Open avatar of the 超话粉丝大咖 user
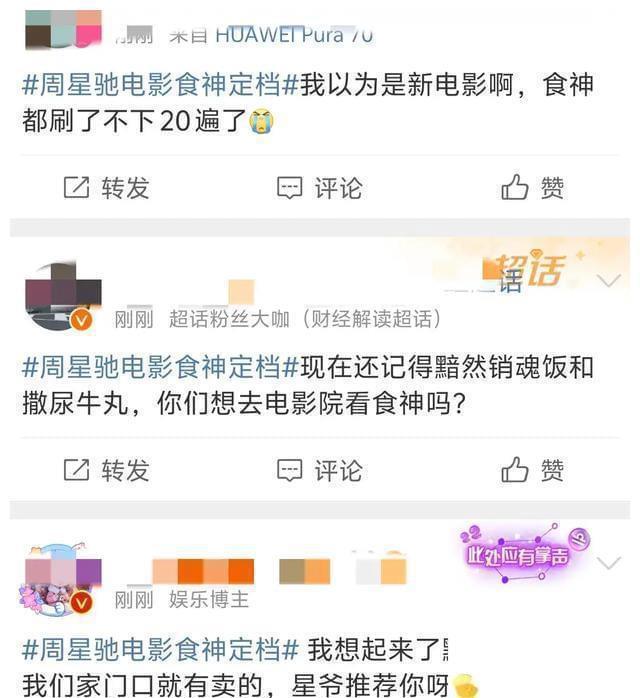Image resolution: width=640 pixels, height=698 pixels. (62, 297)
